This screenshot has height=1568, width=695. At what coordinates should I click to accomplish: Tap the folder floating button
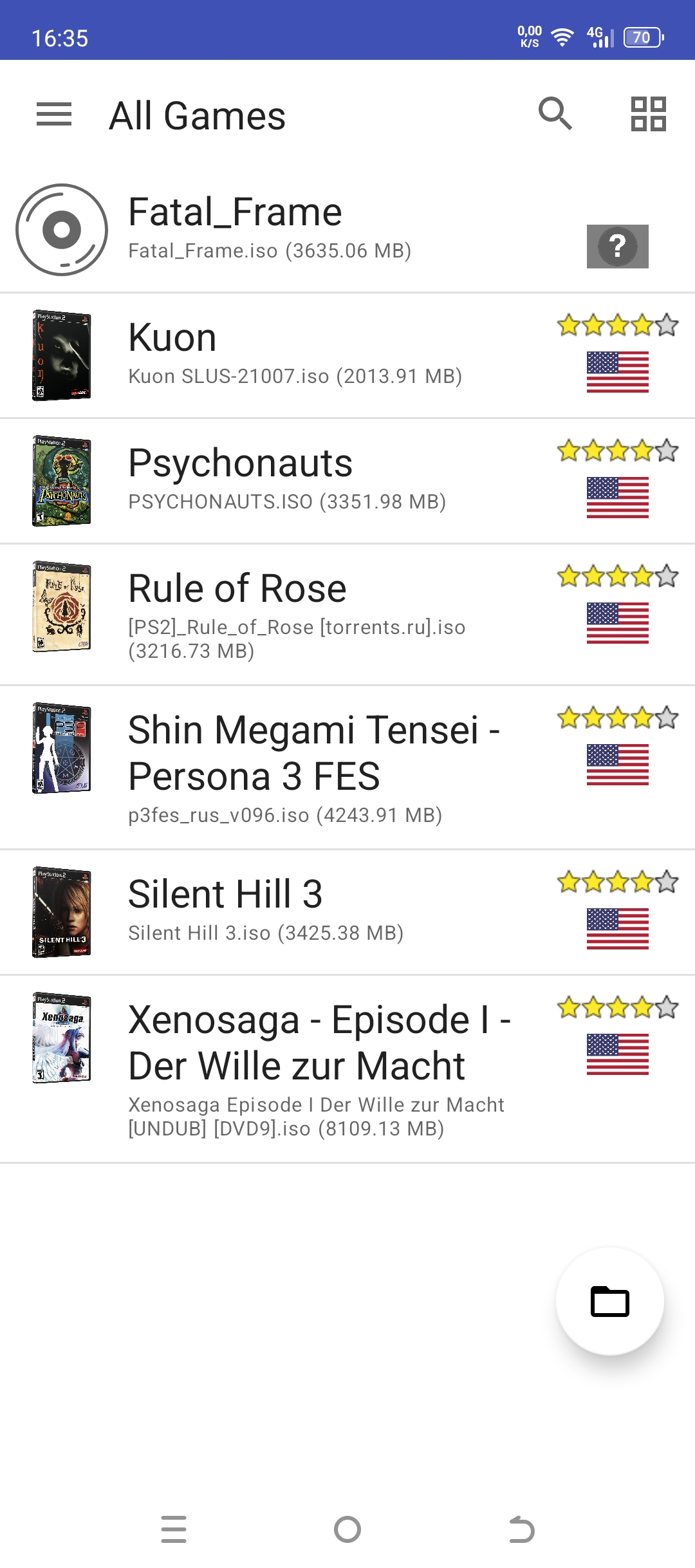609,1301
